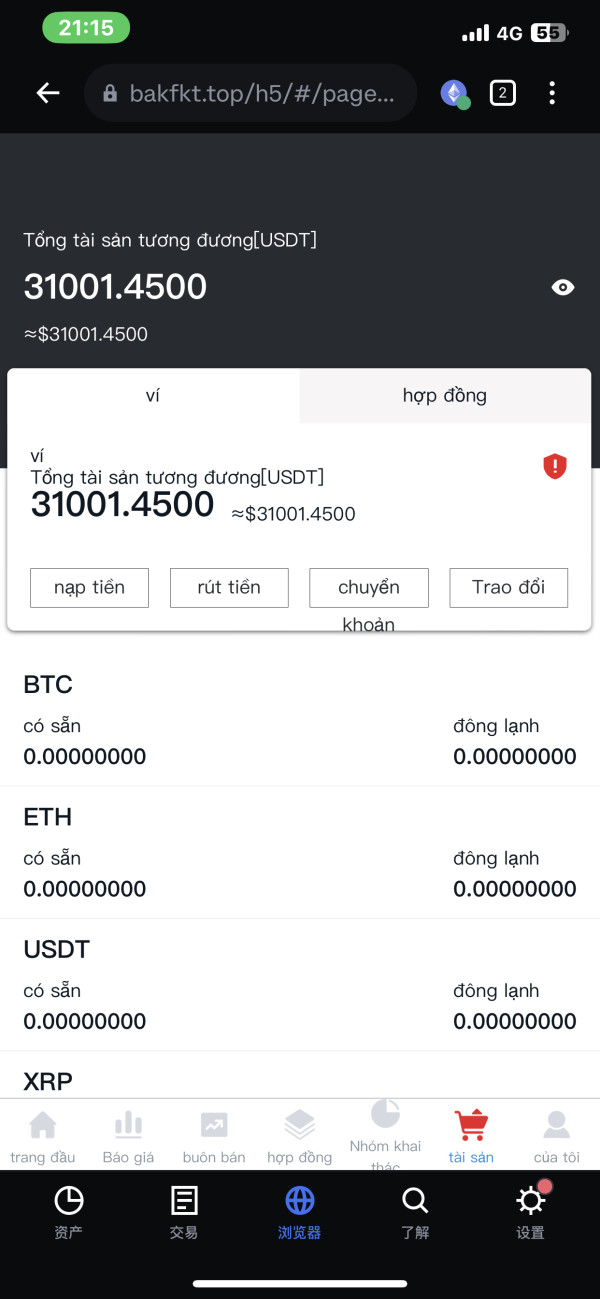Switch to the ví tab
Image resolution: width=600 pixels, height=1299 pixels.
pyautogui.click(x=153, y=396)
